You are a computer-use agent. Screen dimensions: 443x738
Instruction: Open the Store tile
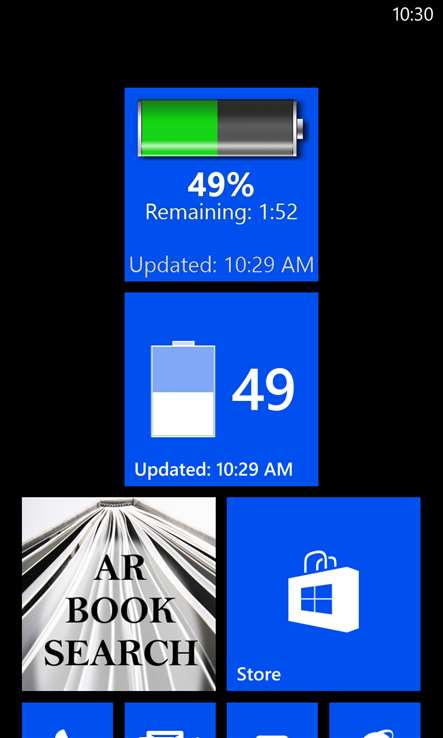(323, 594)
